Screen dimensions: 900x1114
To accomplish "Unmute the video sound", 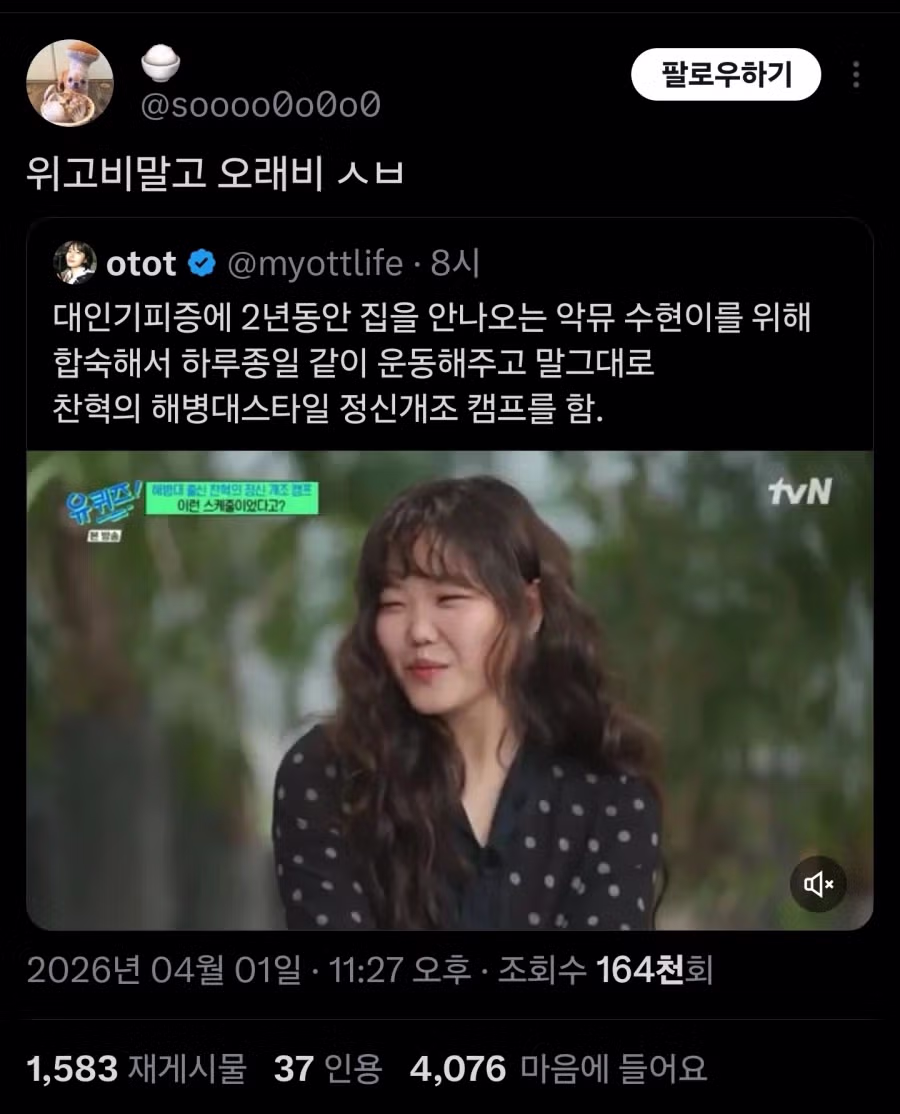I will click(x=819, y=883).
